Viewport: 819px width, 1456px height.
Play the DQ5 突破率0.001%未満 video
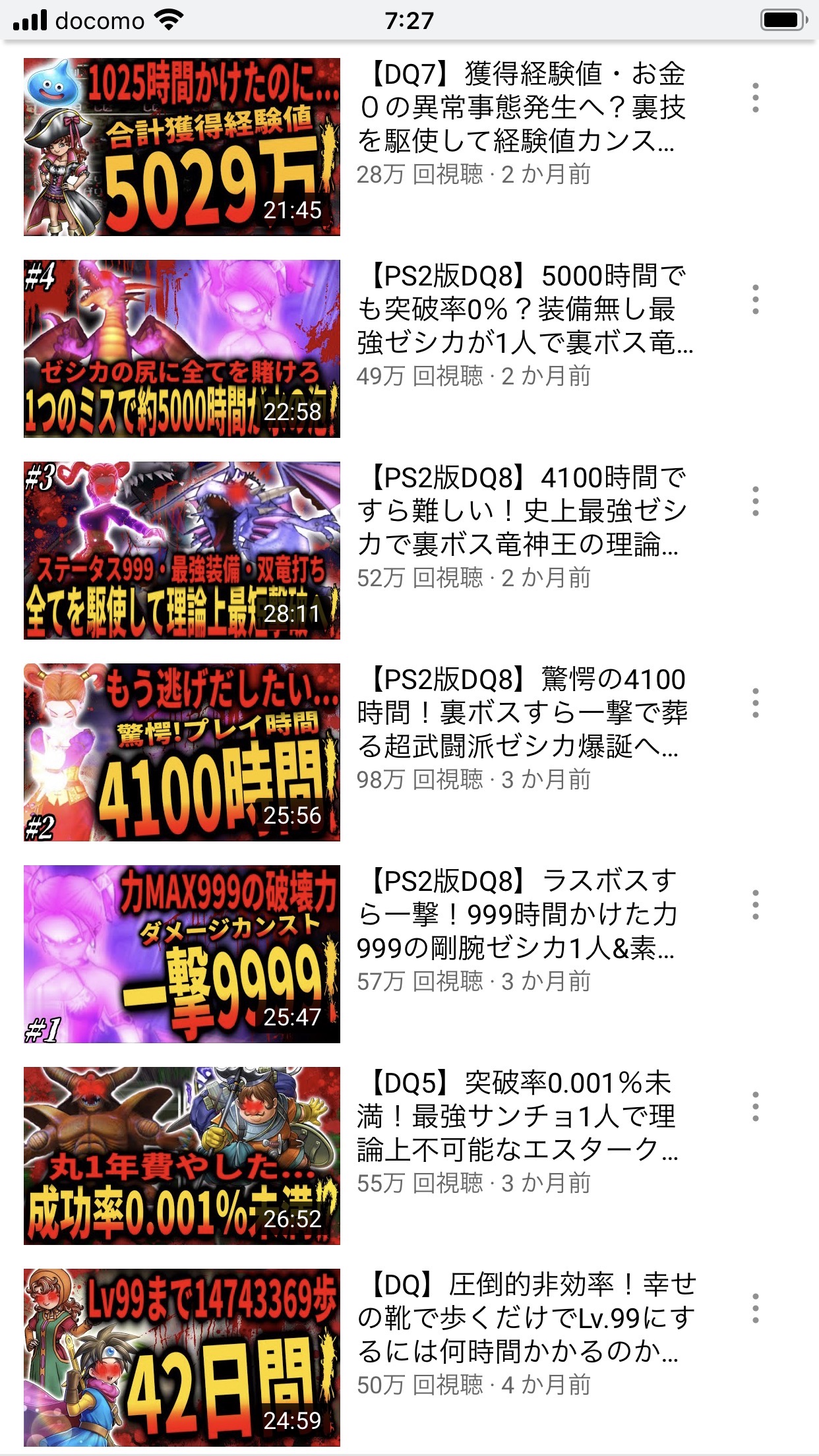(x=182, y=1156)
